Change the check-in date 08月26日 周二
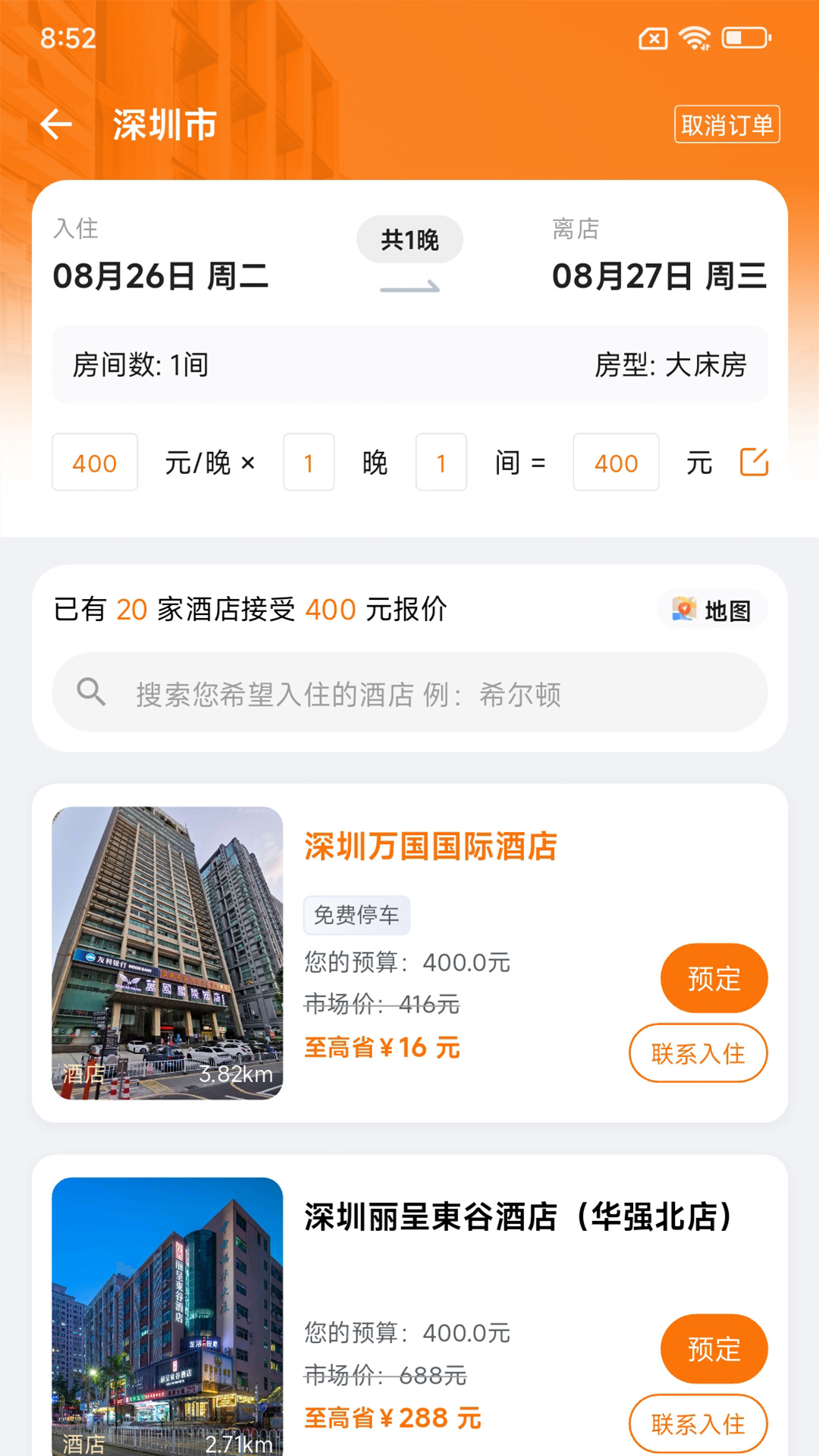 (x=162, y=276)
